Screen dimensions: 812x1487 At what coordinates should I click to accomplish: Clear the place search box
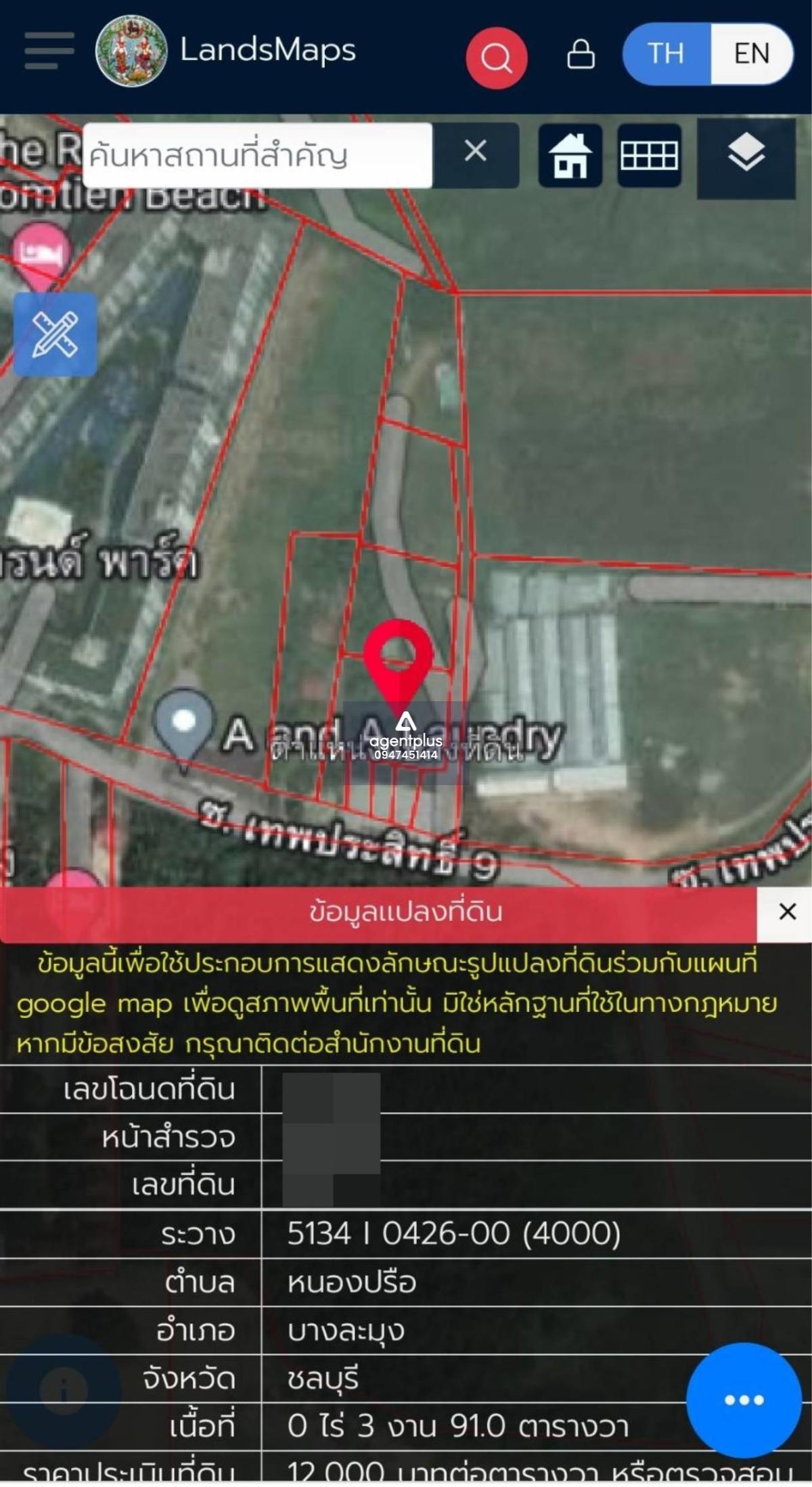click(x=476, y=152)
